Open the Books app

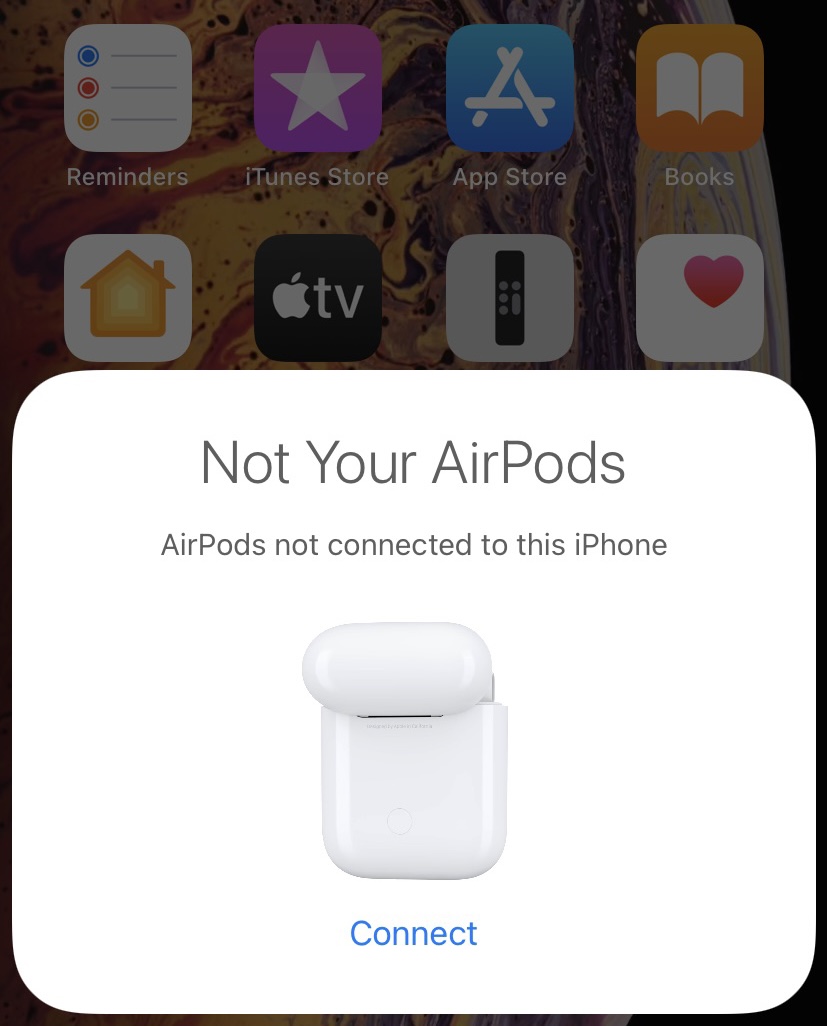[699, 88]
